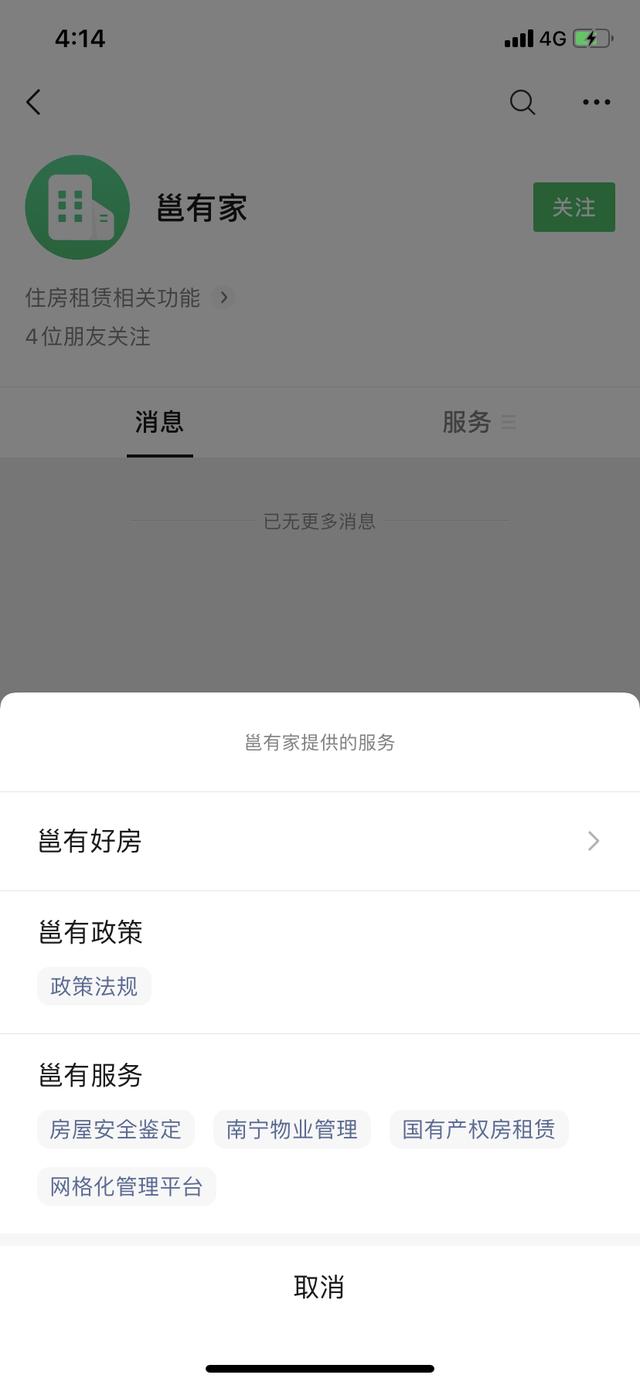Open the 邕有好房 service row
This screenshot has height=1385, width=640.
[x=320, y=841]
